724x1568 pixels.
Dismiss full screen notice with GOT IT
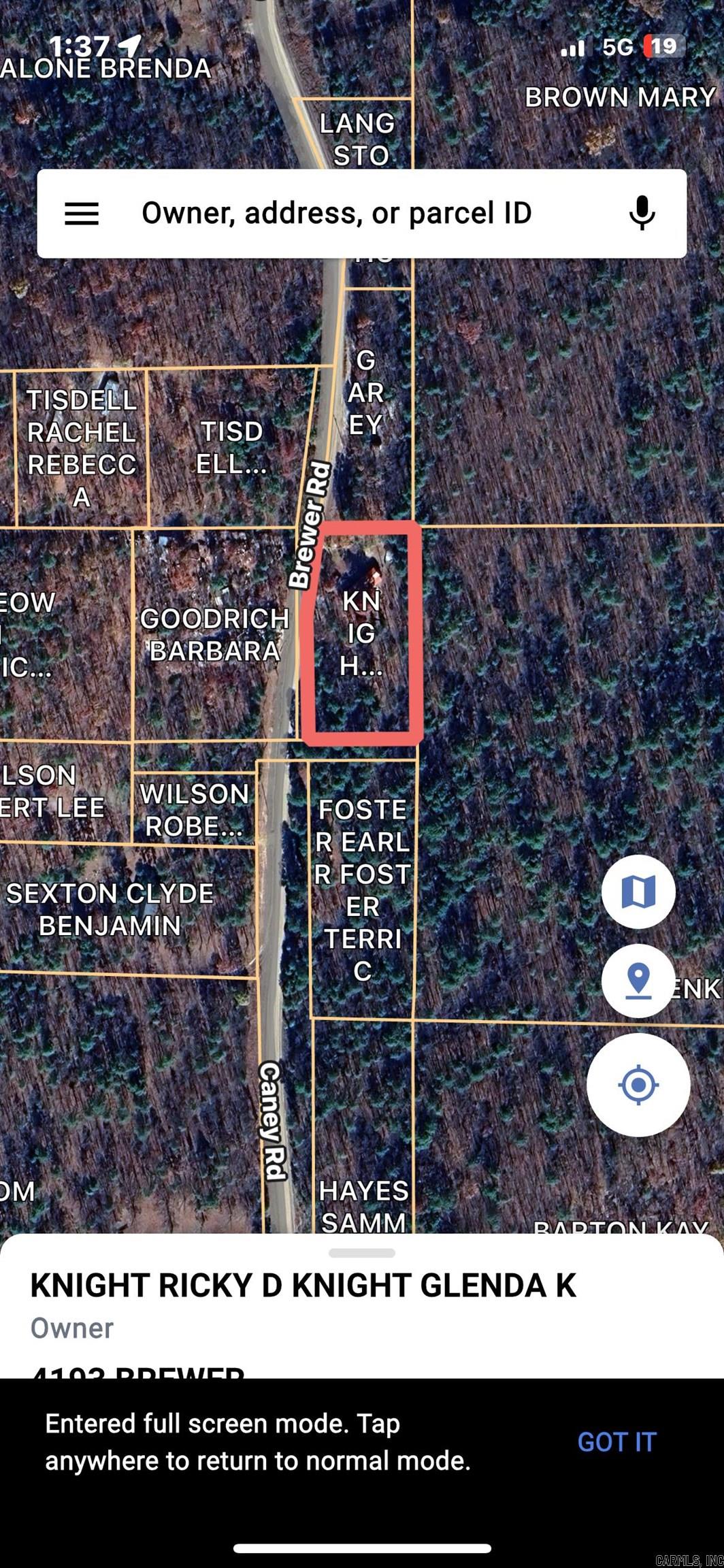[x=616, y=1441]
